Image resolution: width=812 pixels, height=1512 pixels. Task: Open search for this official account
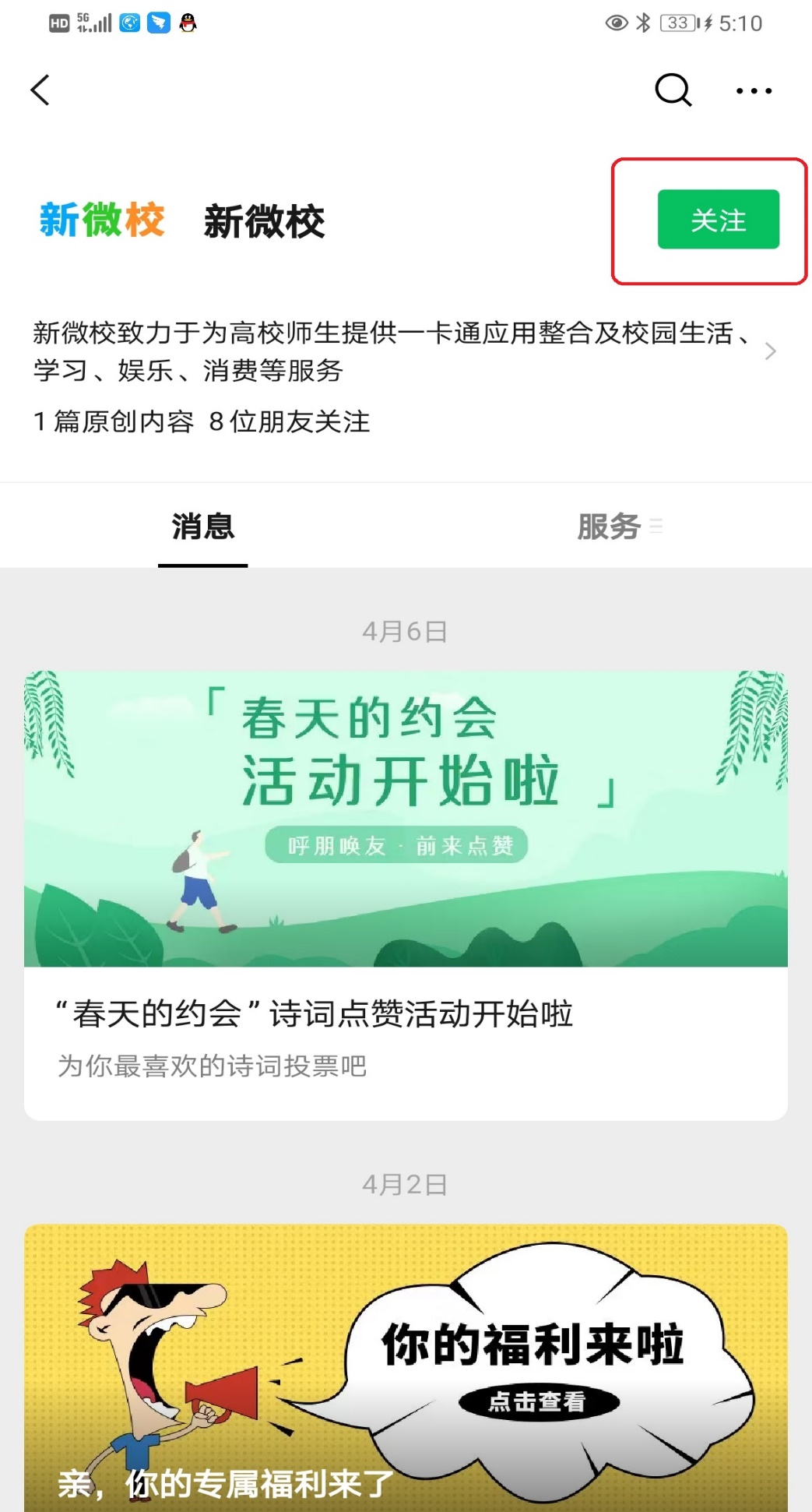673,90
